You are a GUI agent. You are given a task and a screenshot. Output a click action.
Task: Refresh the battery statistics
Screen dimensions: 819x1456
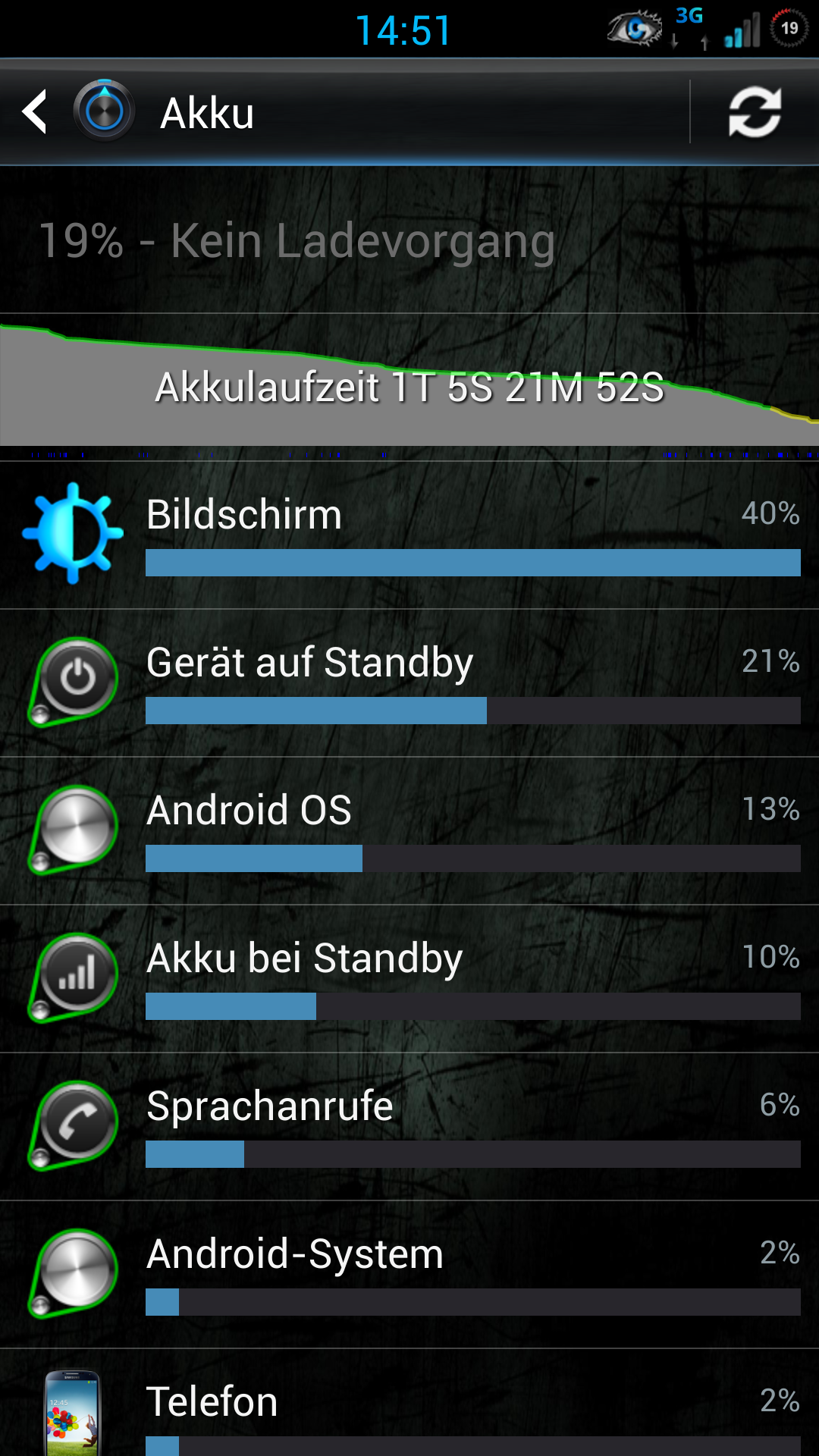pos(755,112)
